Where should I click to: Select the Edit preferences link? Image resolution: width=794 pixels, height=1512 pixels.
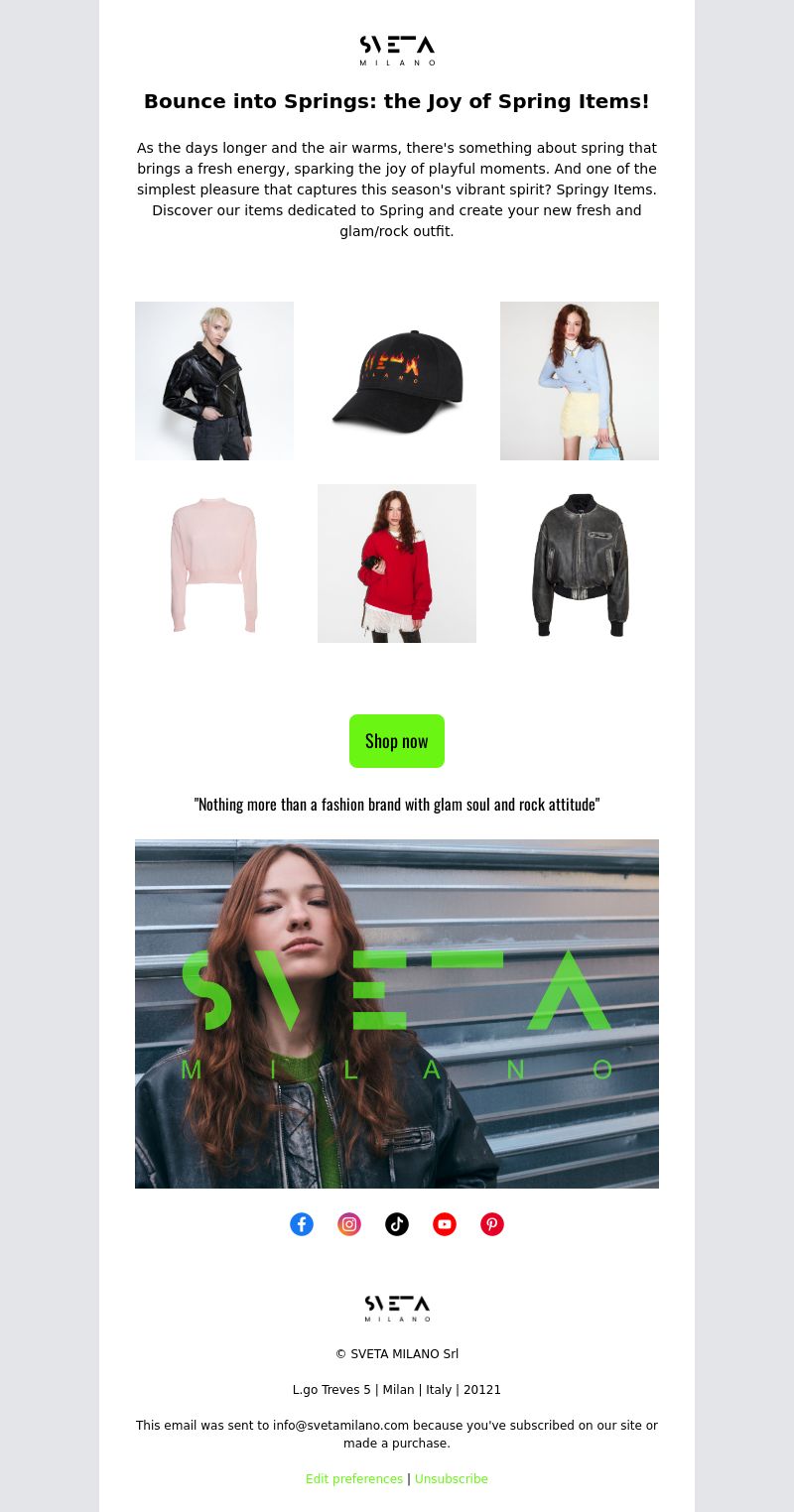pyautogui.click(x=354, y=1479)
